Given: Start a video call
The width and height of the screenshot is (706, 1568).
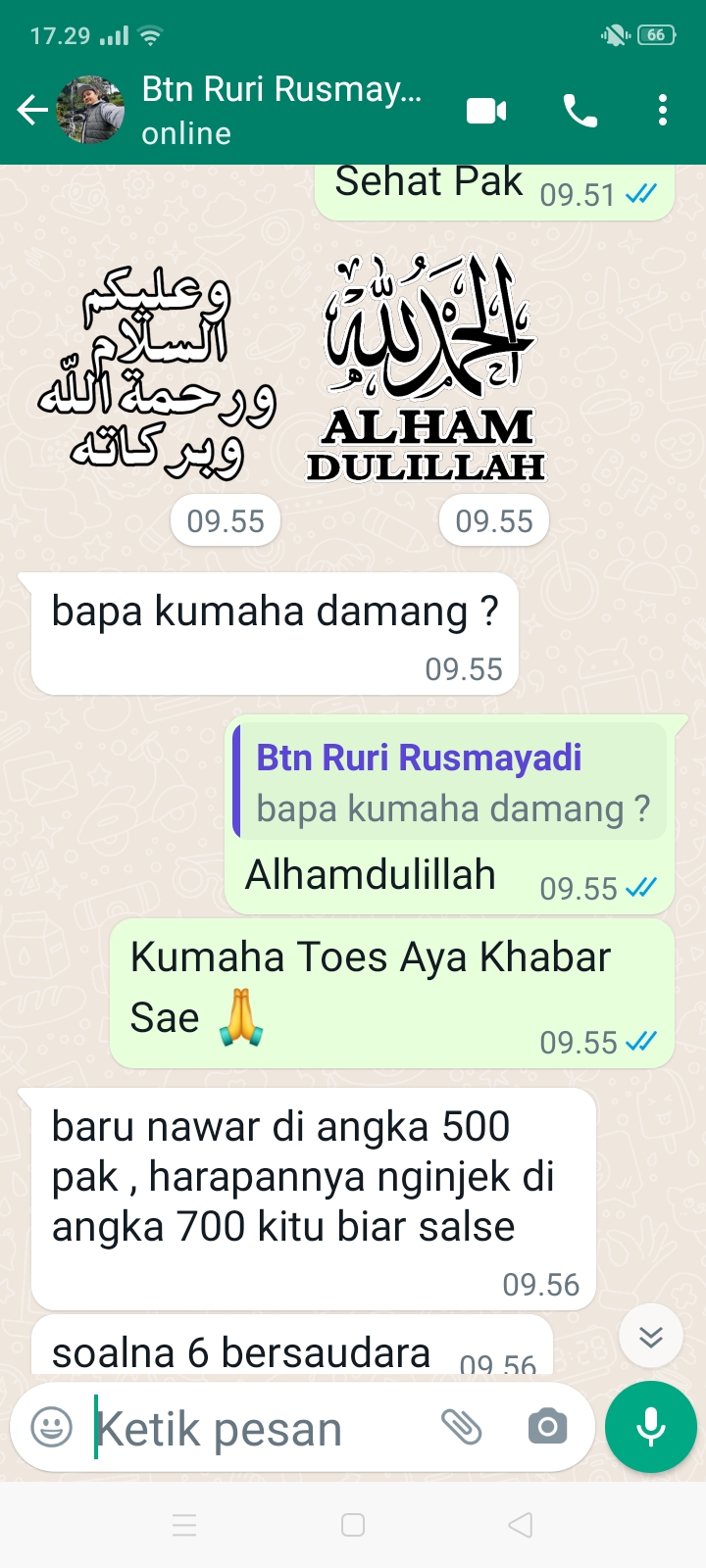Looking at the screenshot, I should [486, 111].
